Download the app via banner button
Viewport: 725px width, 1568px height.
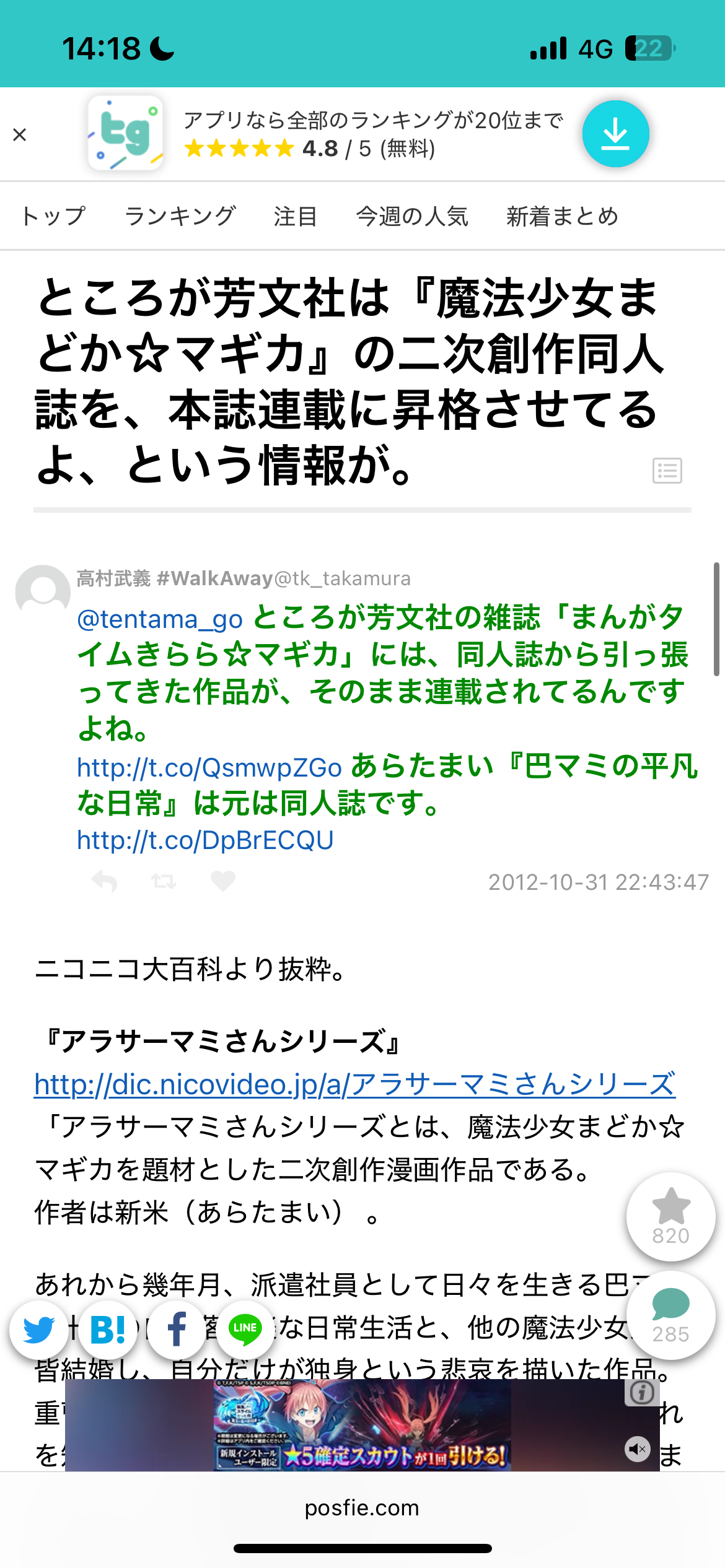click(615, 134)
